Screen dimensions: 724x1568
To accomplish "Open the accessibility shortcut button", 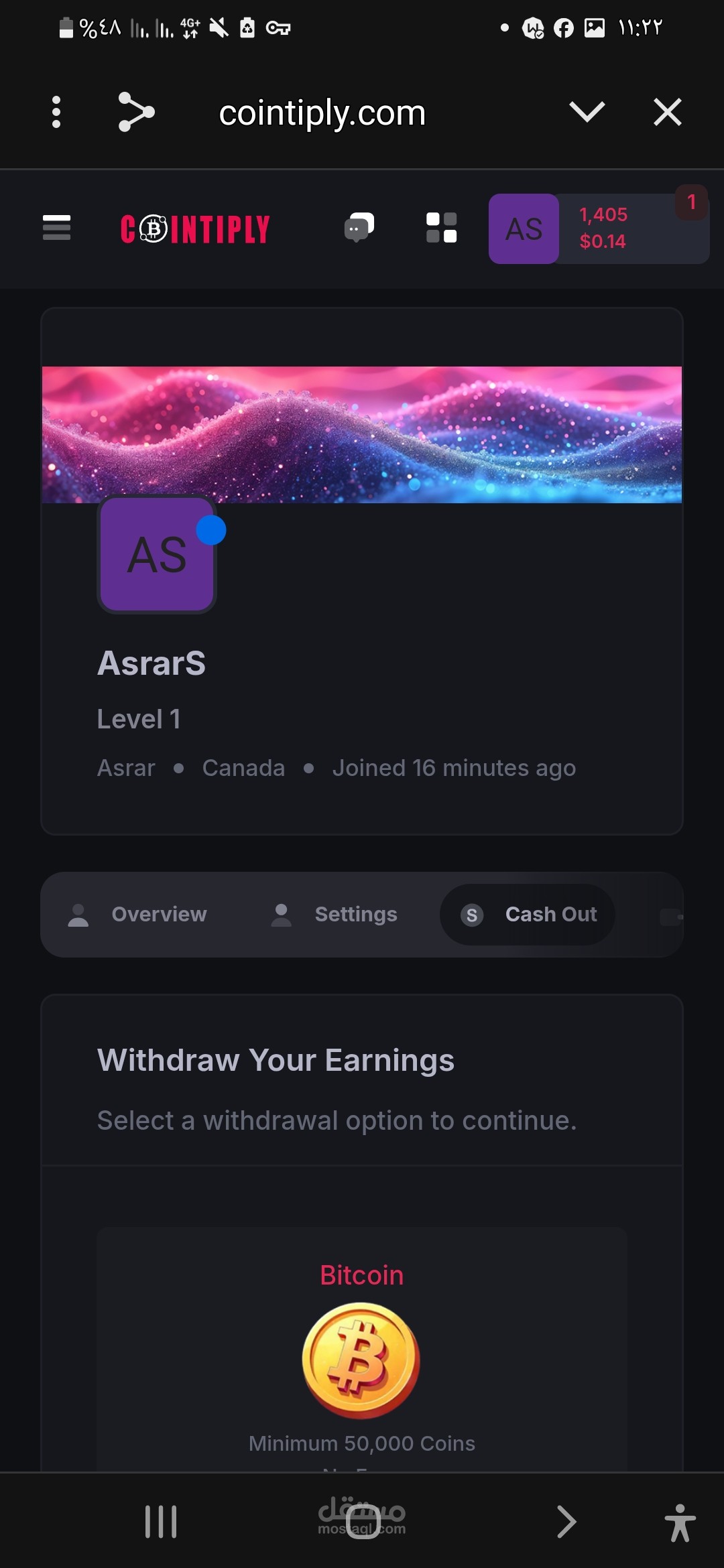I will (x=680, y=1522).
